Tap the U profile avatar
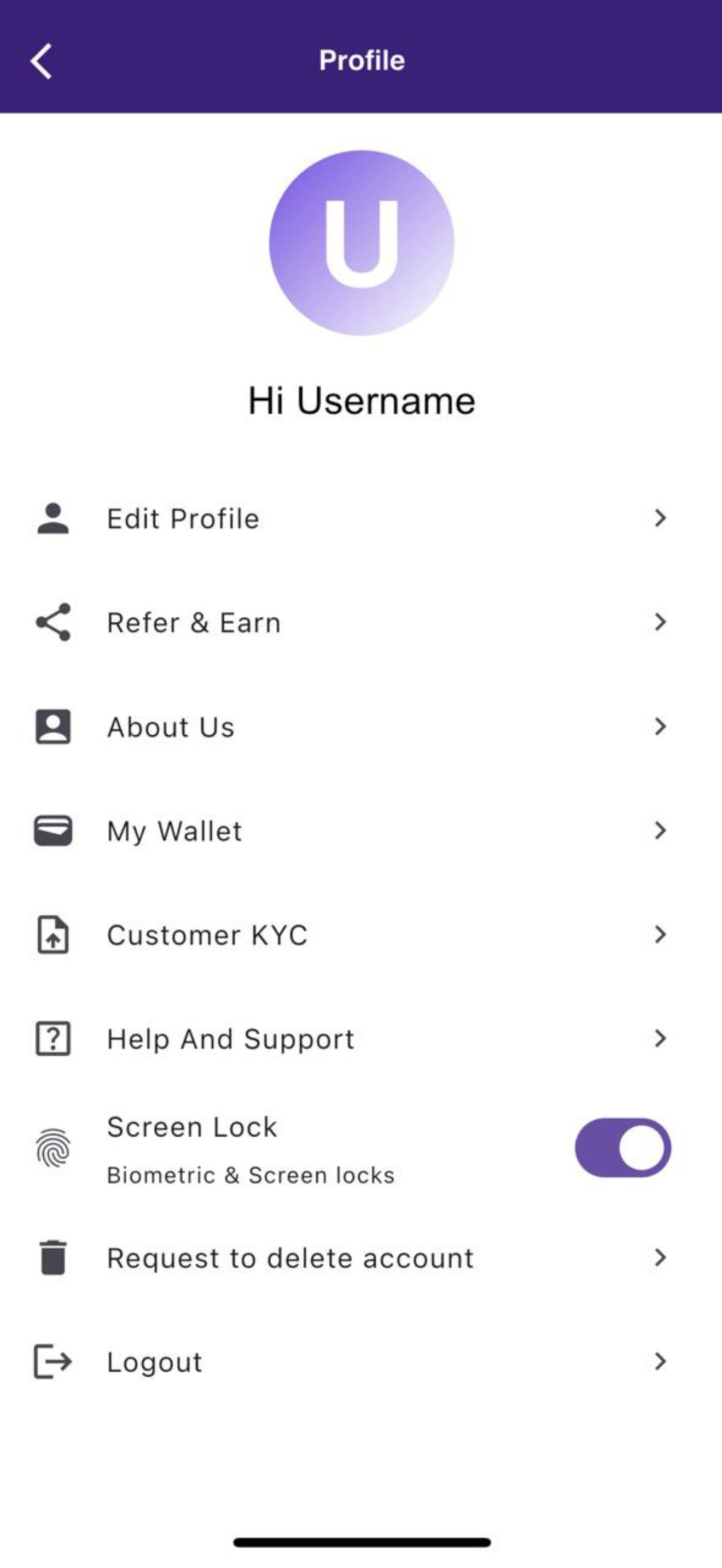The height and width of the screenshot is (1568, 722). coord(362,243)
